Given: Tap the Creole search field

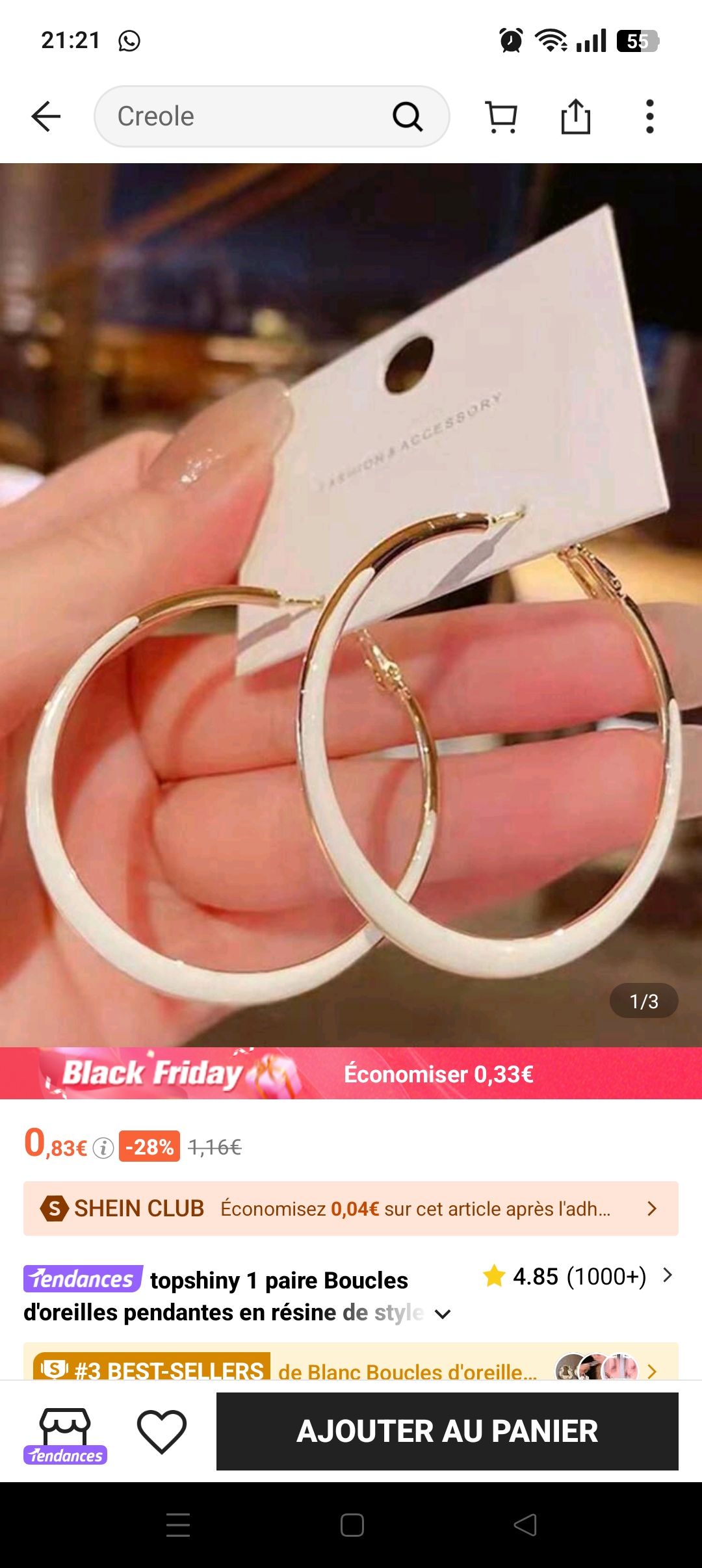Looking at the screenshot, I should [247, 117].
